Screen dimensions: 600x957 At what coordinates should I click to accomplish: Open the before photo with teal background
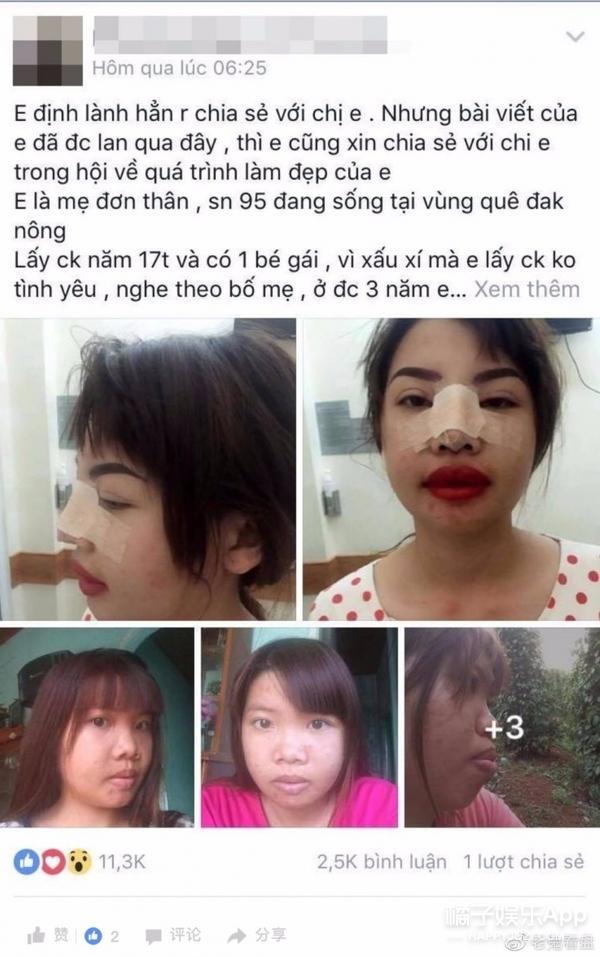[97, 727]
